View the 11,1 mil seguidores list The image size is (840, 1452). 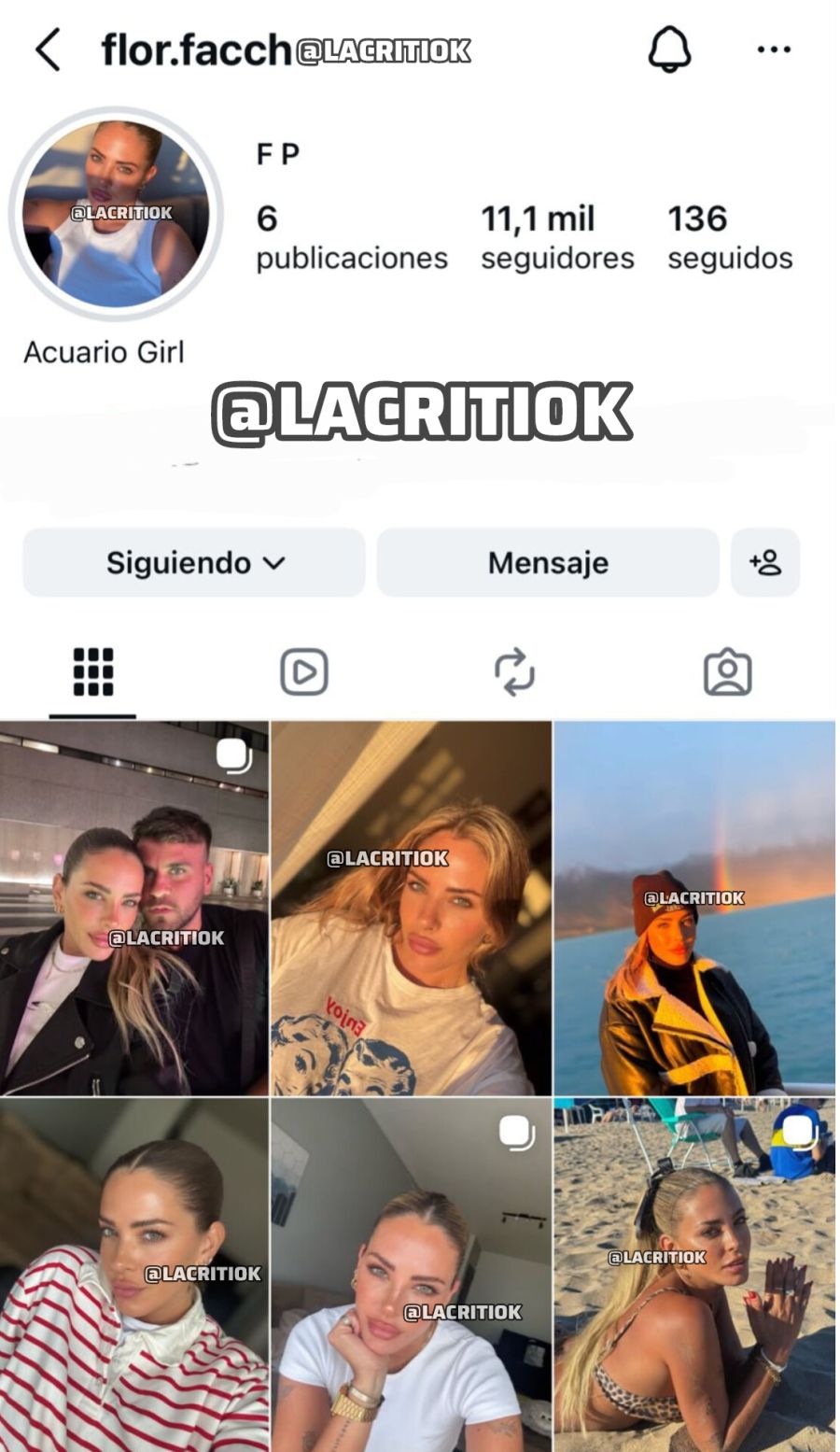click(x=556, y=236)
